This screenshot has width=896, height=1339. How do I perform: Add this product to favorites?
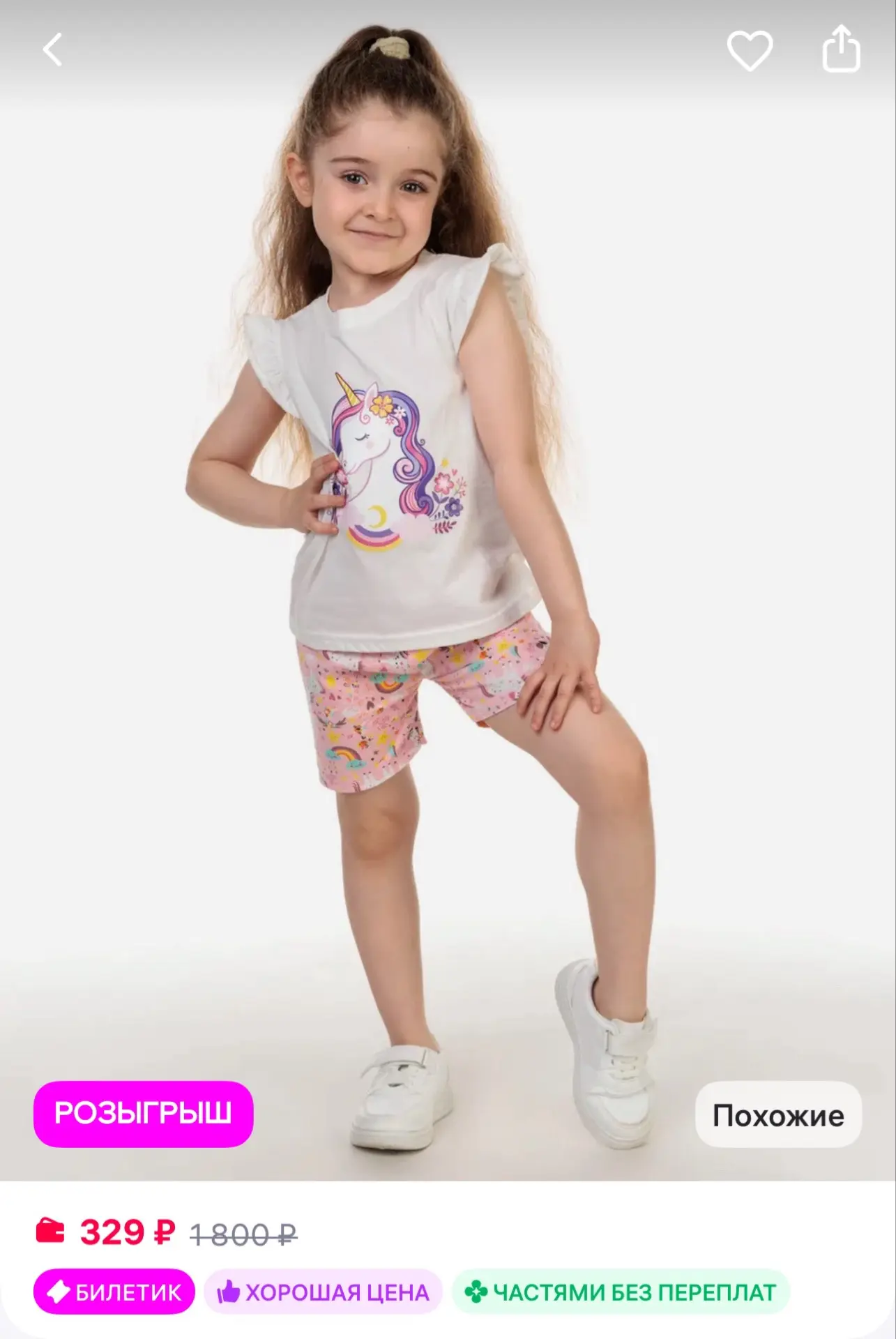coord(750,50)
